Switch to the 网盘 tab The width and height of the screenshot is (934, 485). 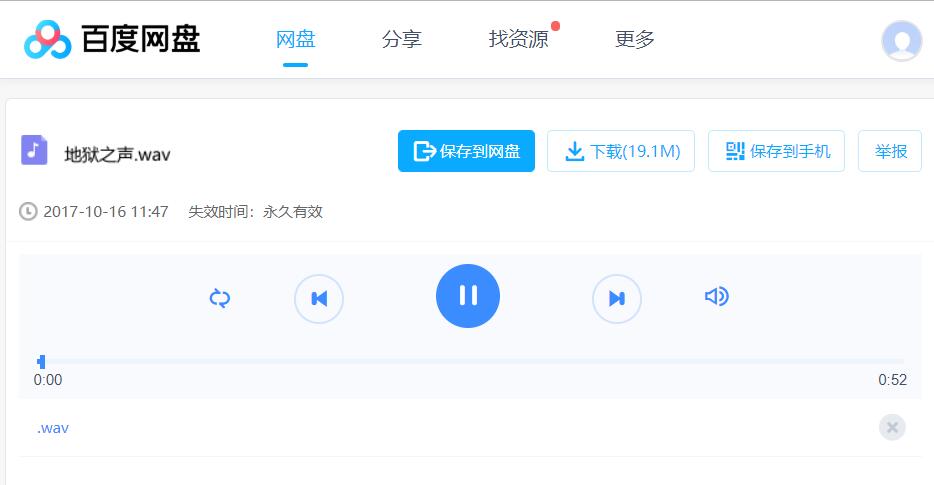click(x=295, y=40)
